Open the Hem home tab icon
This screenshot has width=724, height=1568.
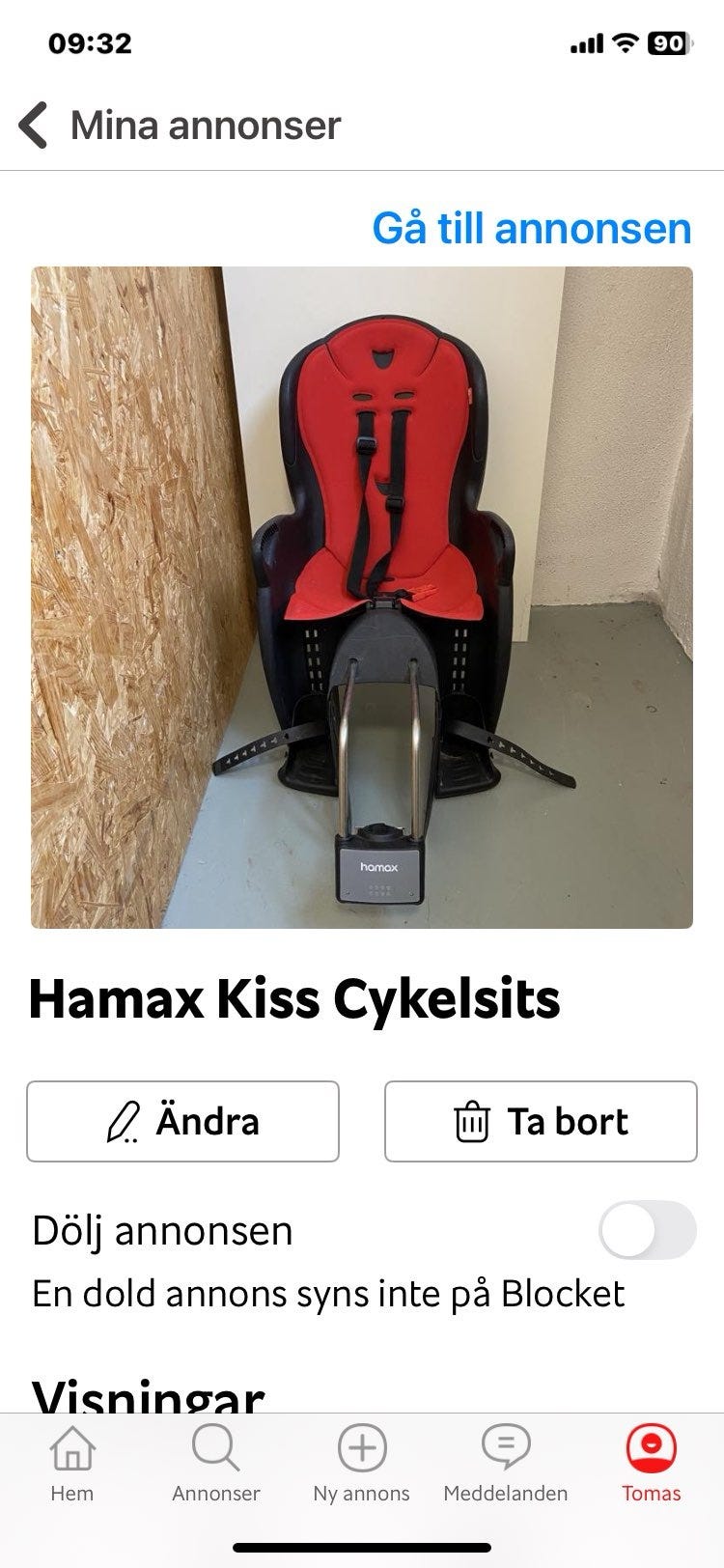point(71,1448)
